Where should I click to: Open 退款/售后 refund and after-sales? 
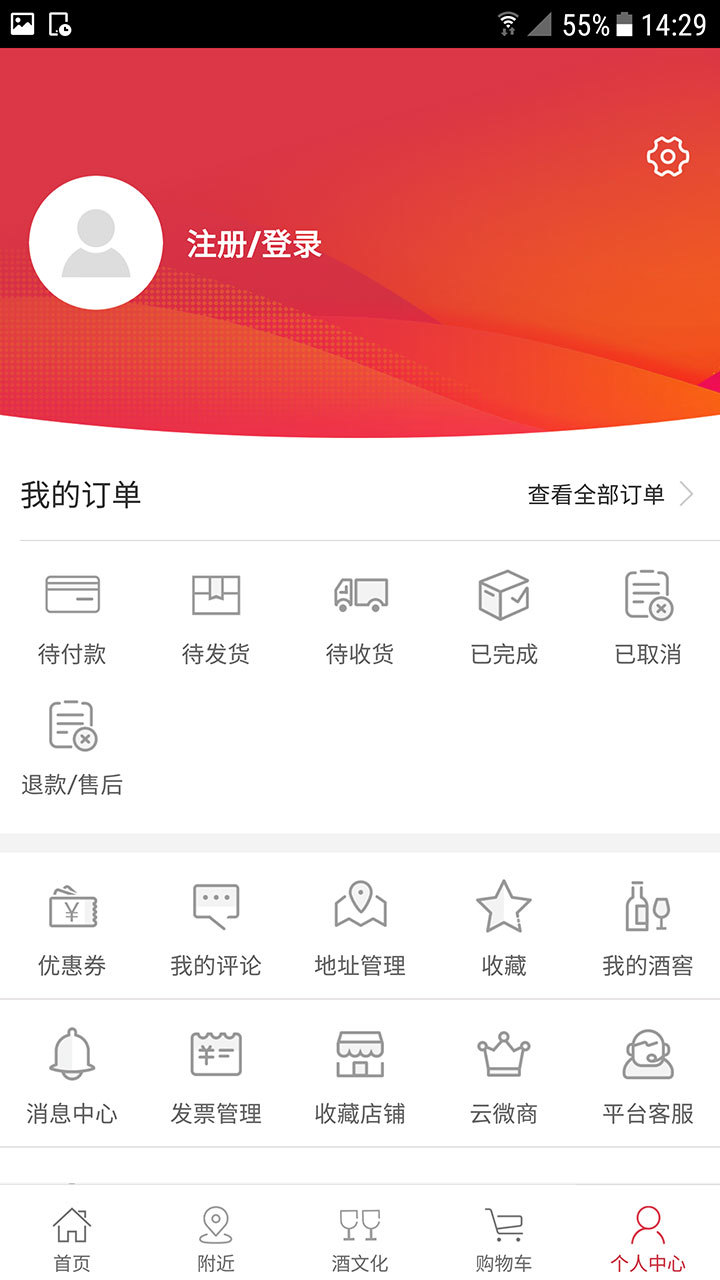(x=72, y=746)
